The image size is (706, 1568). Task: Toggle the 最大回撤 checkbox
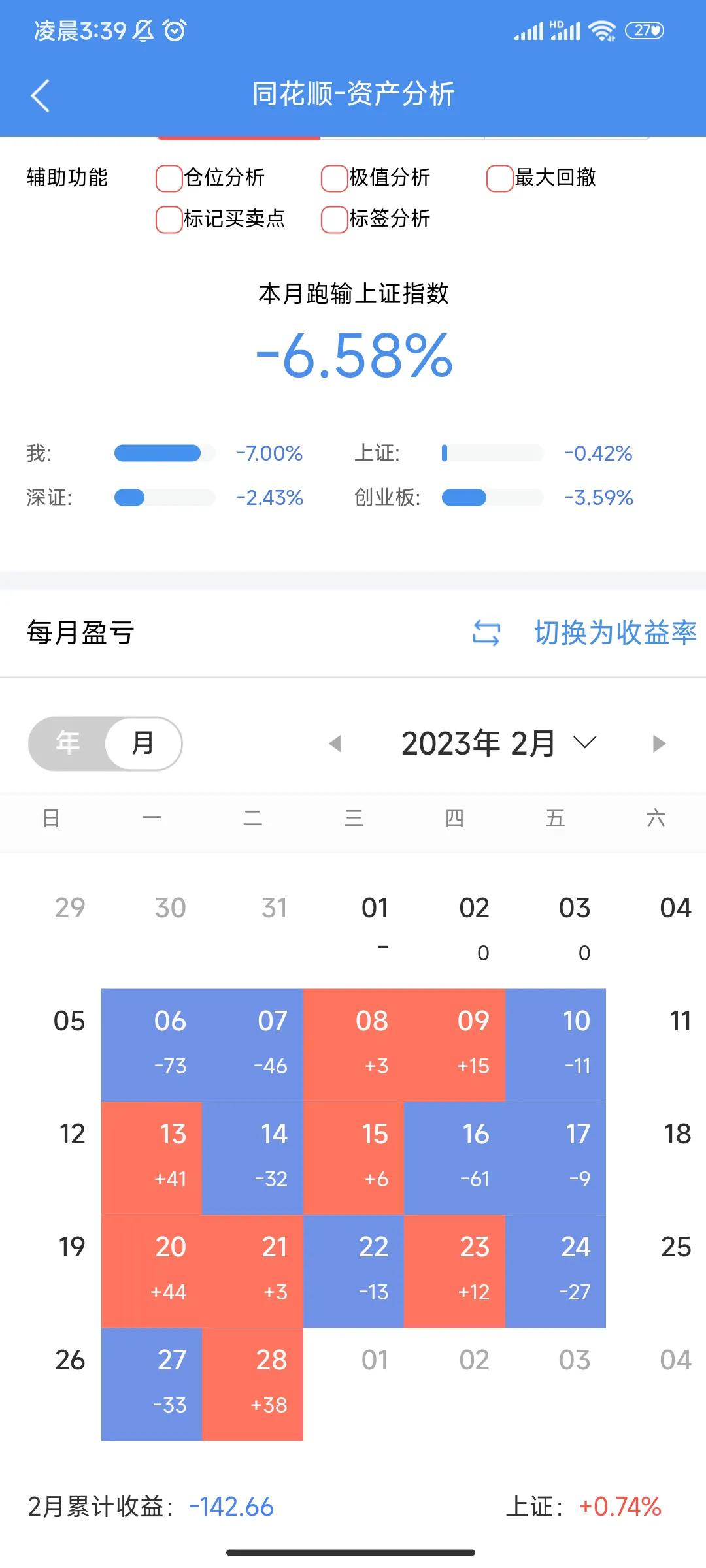pos(499,178)
